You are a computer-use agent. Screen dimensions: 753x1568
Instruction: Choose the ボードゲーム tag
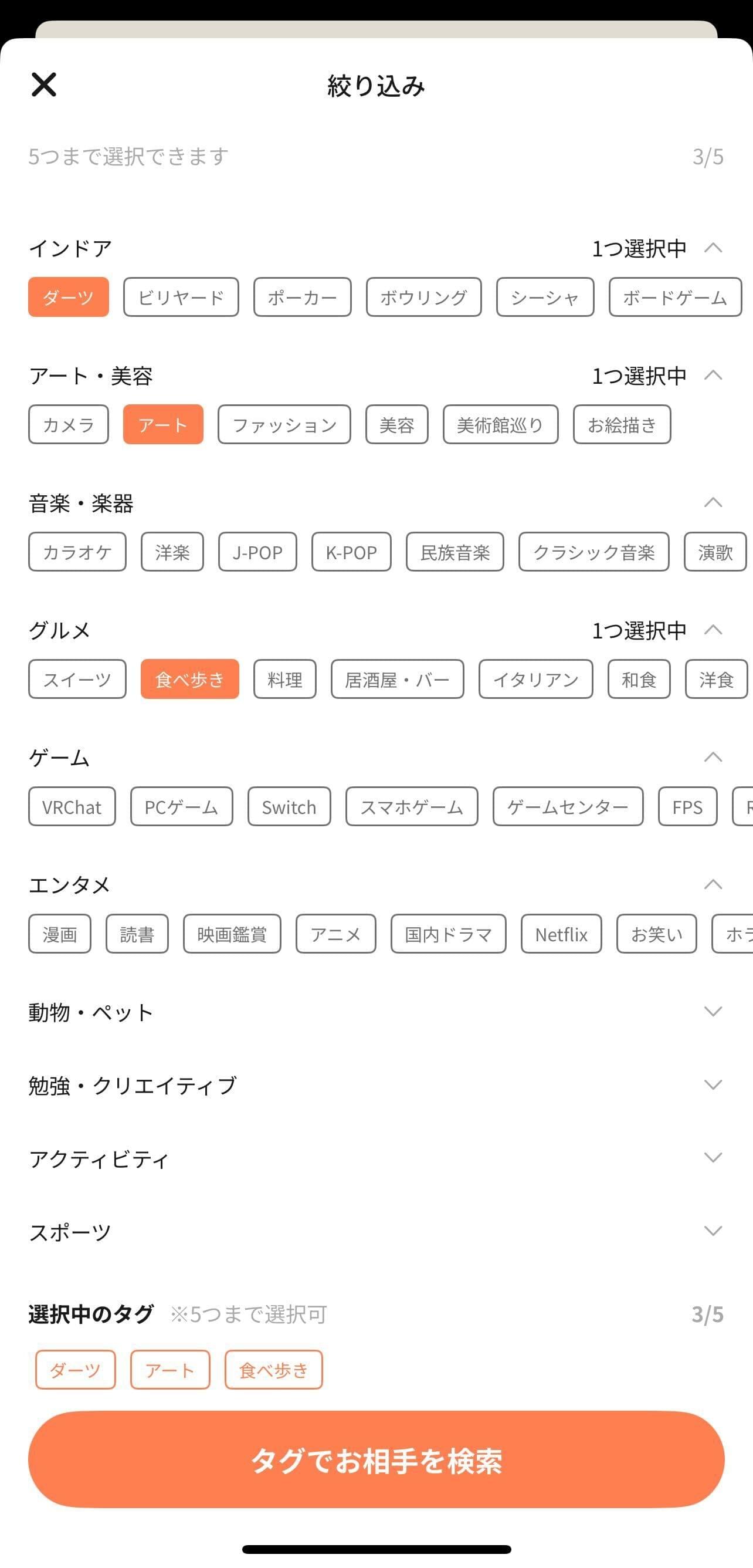tap(674, 297)
